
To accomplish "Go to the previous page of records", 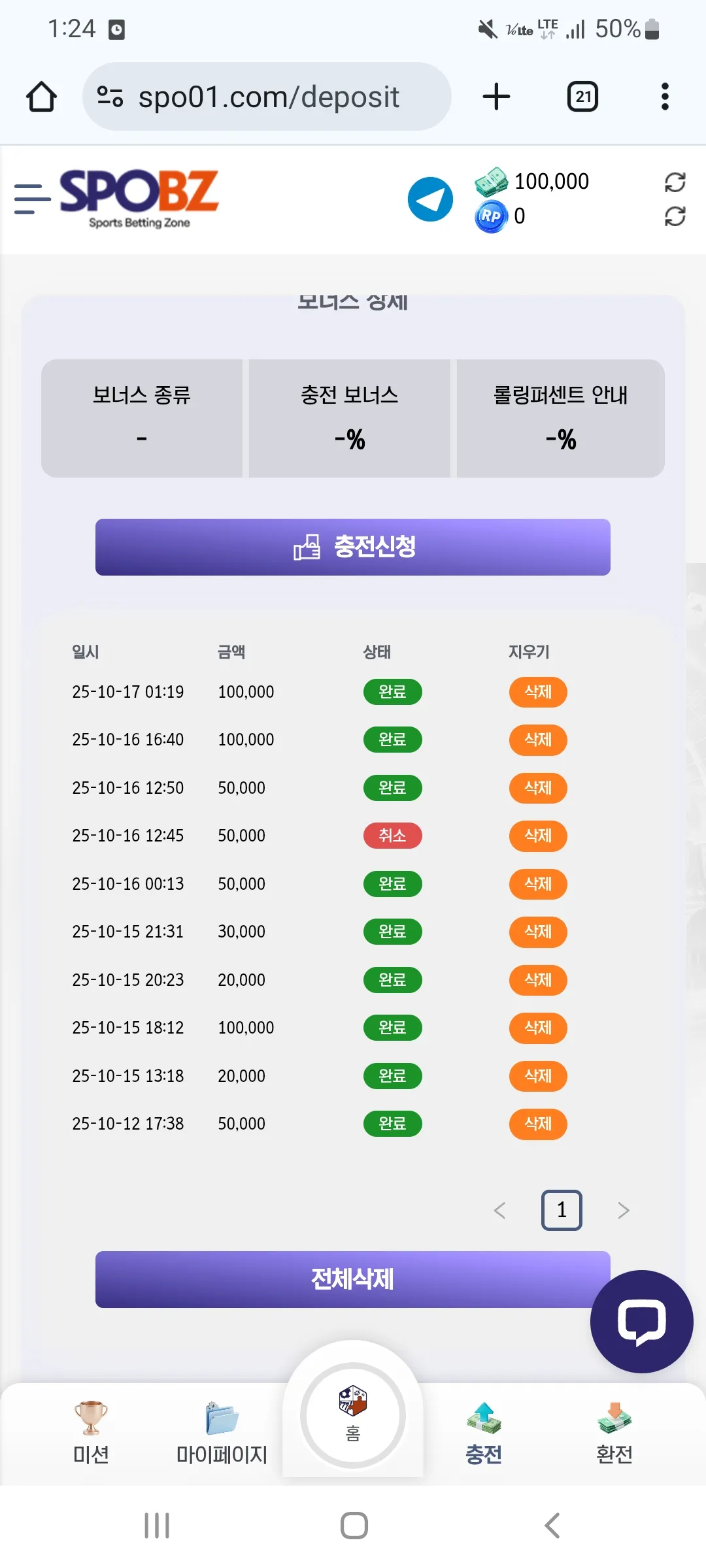I will coord(500,1211).
